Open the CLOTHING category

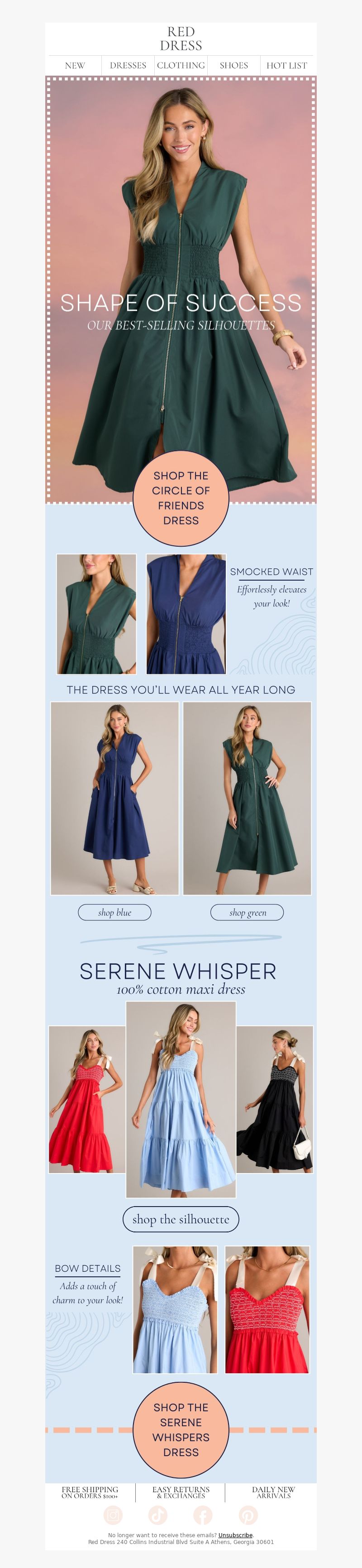coord(181,66)
